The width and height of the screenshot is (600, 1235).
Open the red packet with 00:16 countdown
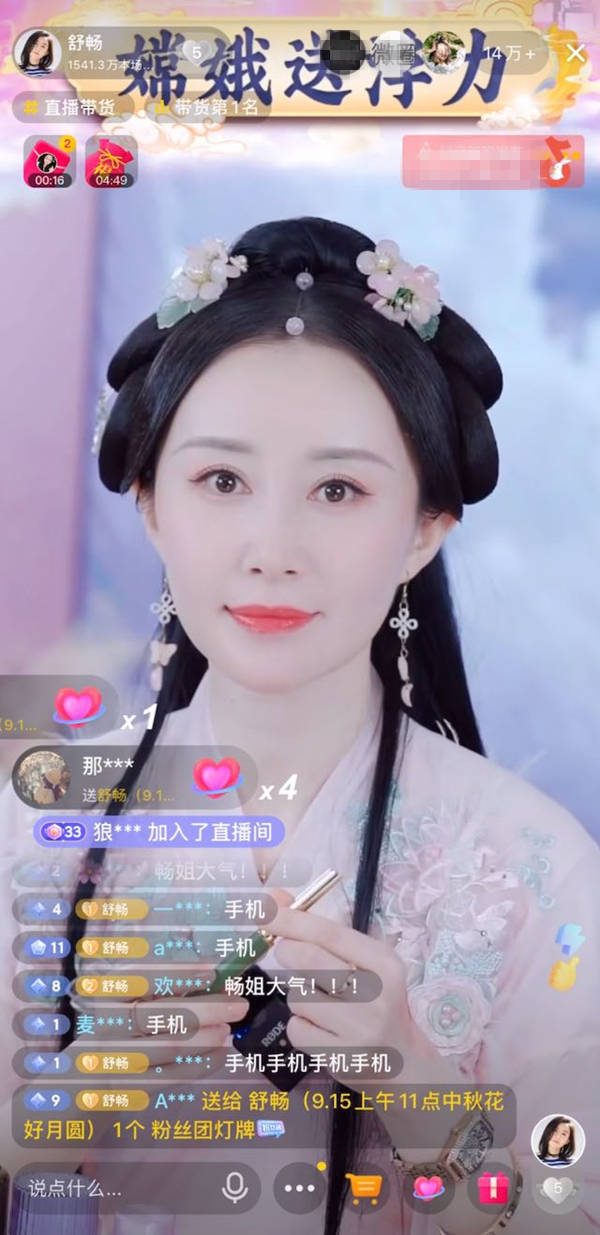pyautogui.click(x=49, y=162)
